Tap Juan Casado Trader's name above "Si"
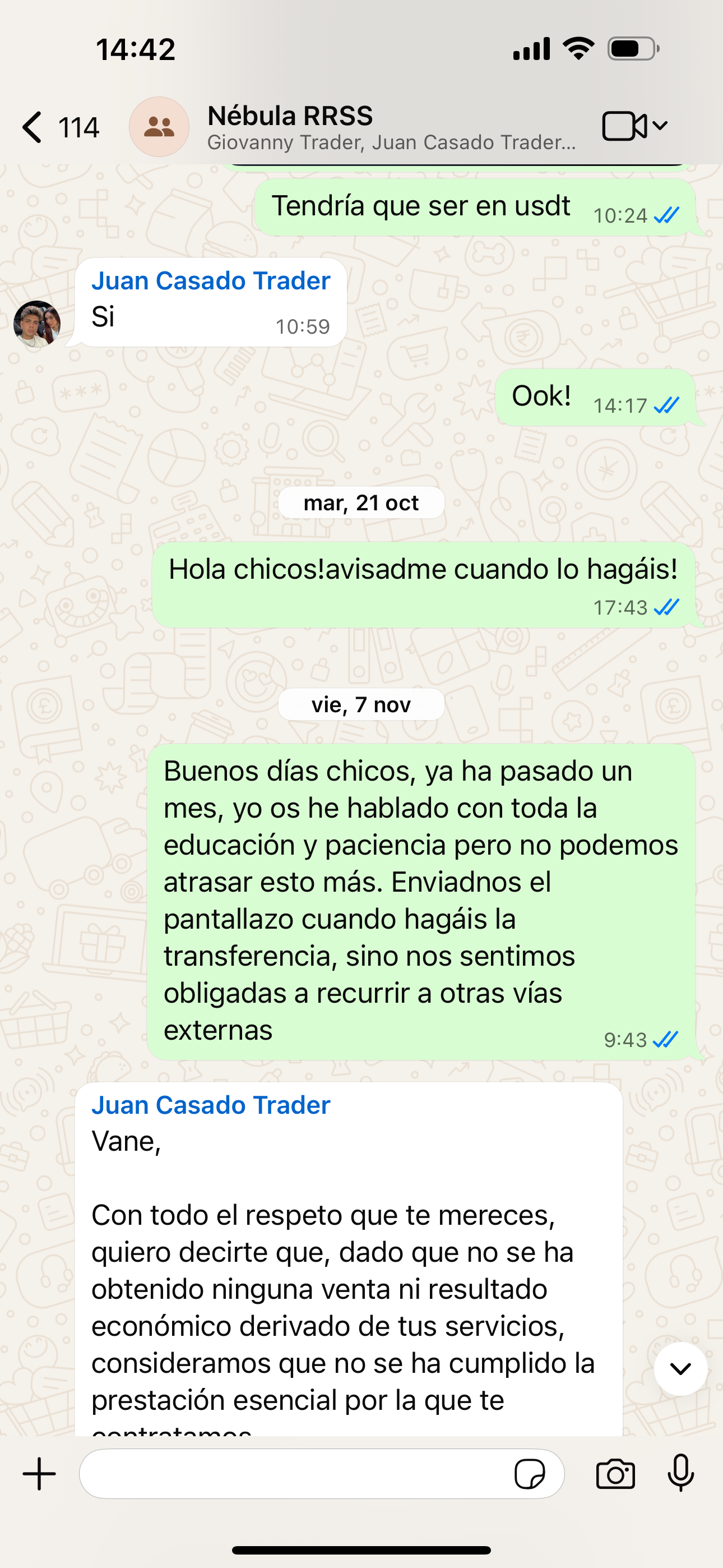 (x=211, y=280)
